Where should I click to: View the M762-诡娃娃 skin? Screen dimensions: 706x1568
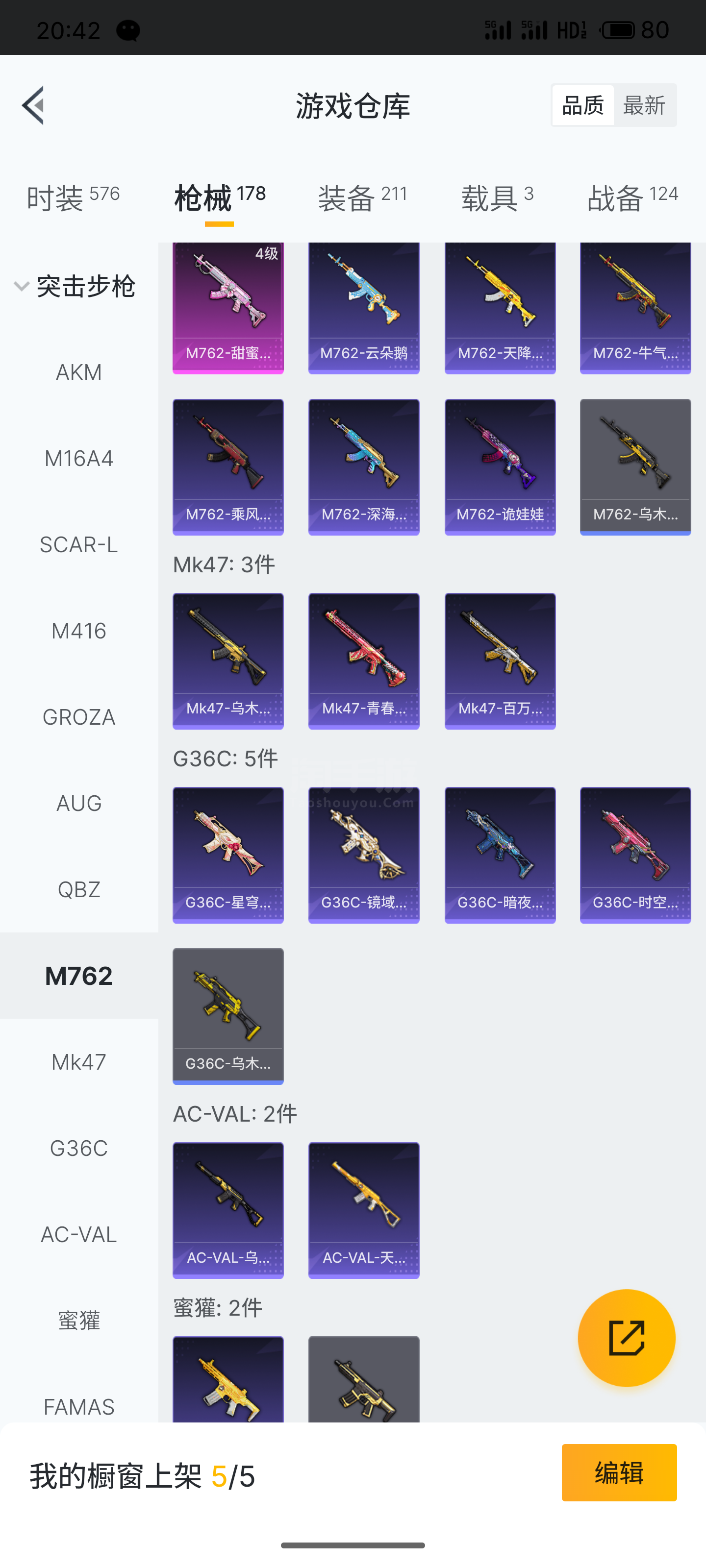500,467
